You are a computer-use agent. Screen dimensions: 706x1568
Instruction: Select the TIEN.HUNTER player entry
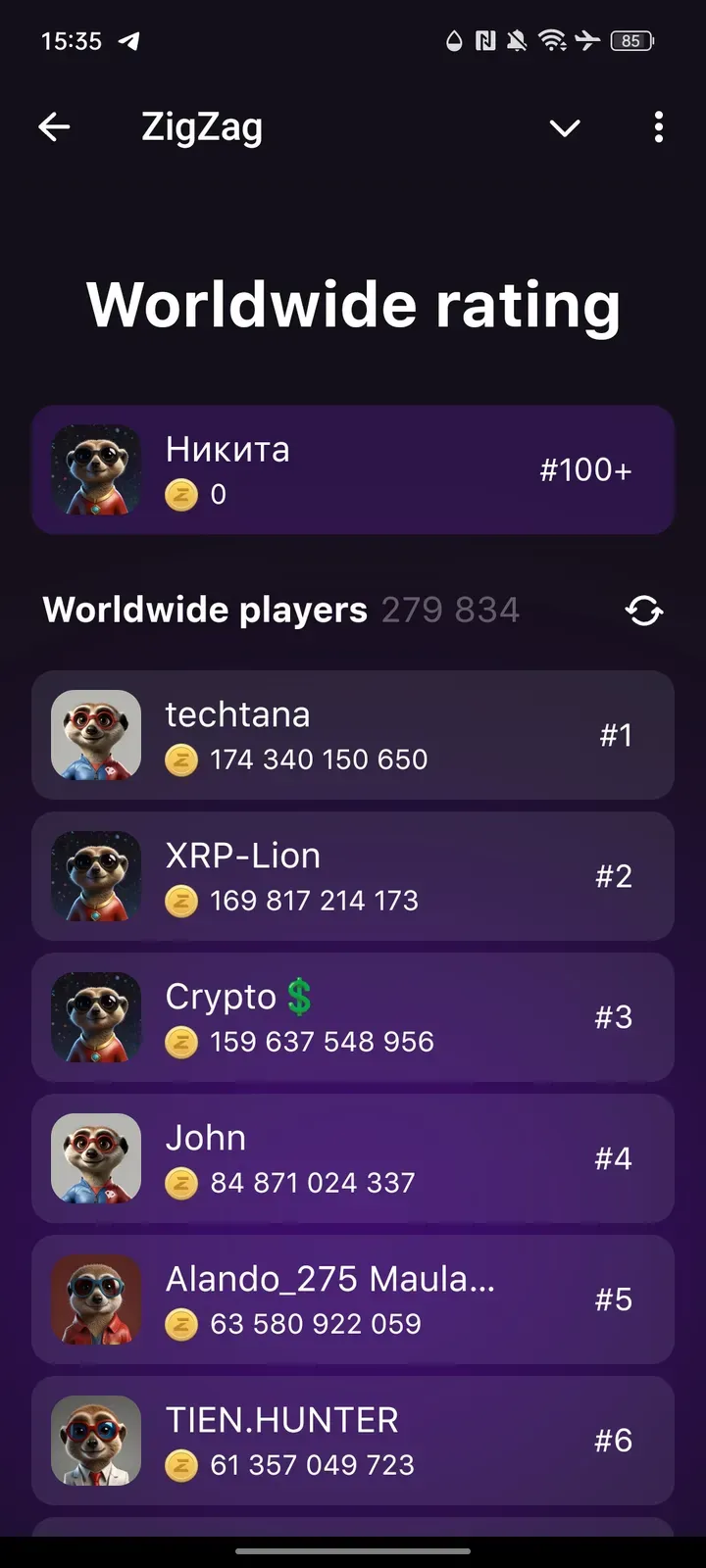point(353,1441)
